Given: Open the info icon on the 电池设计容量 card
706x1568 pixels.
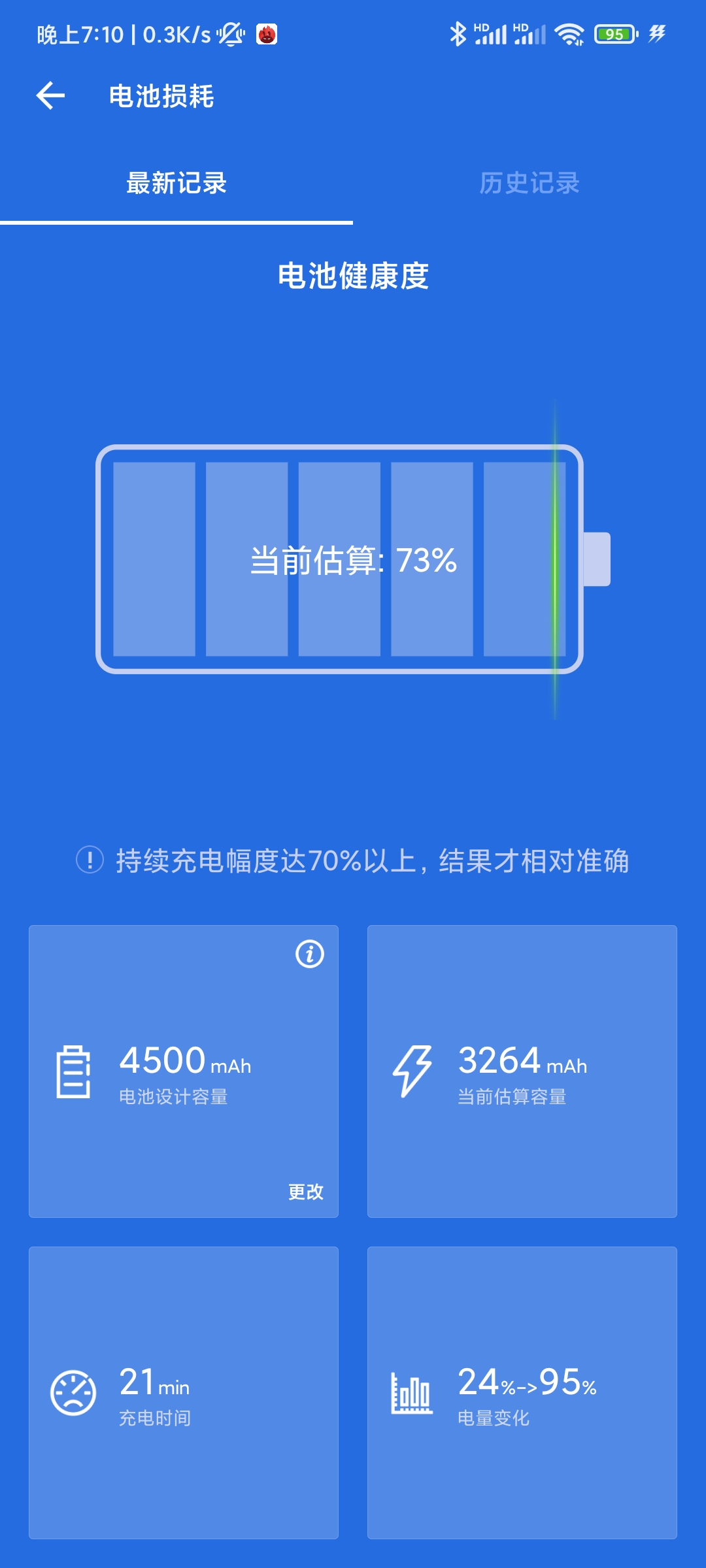Looking at the screenshot, I should (x=310, y=954).
